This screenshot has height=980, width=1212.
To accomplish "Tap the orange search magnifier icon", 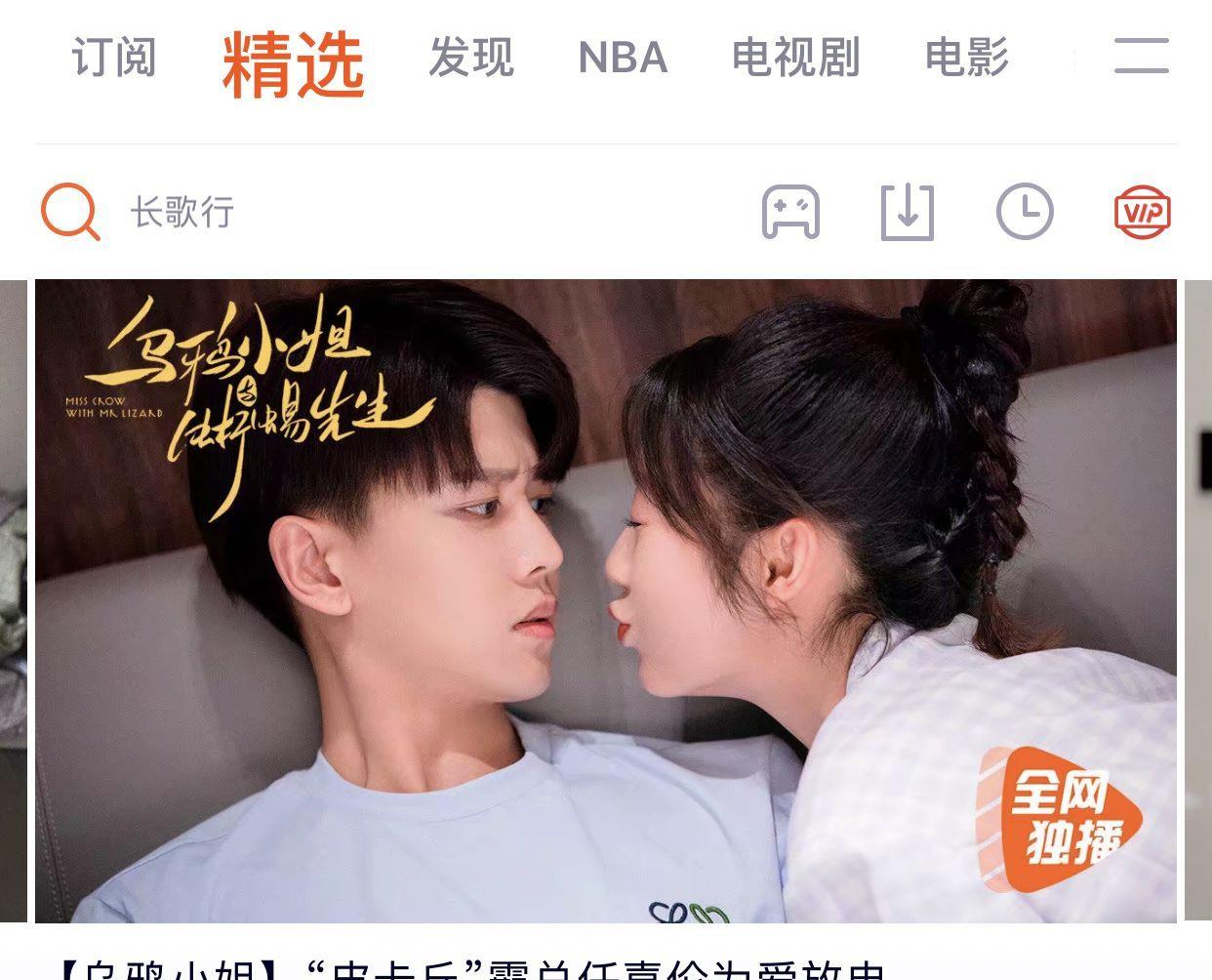I will coord(70,212).
